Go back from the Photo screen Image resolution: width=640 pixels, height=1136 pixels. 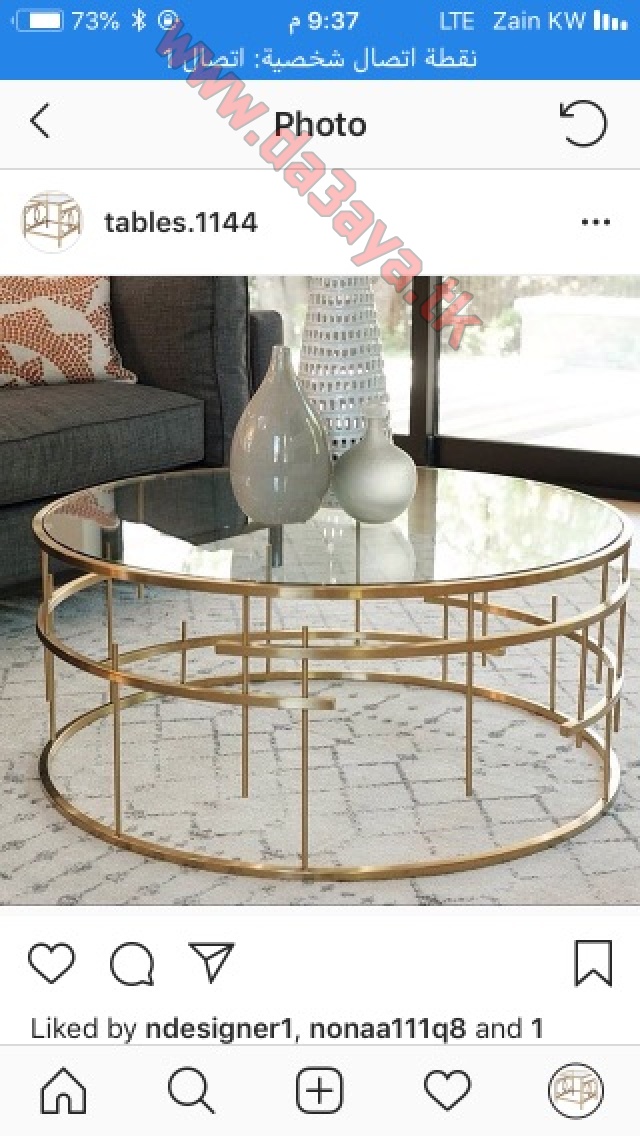[x=40, y=121]
